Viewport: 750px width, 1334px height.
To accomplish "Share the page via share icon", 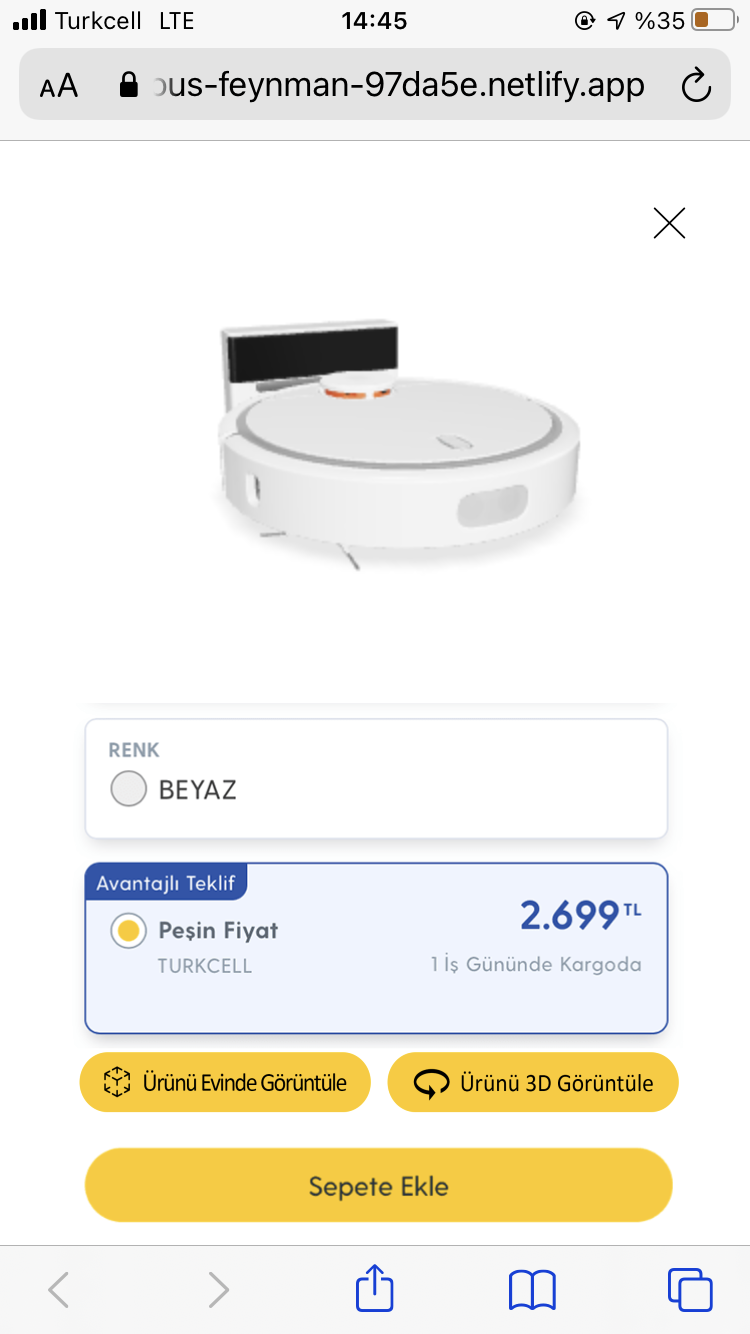I will [375, 1288].
